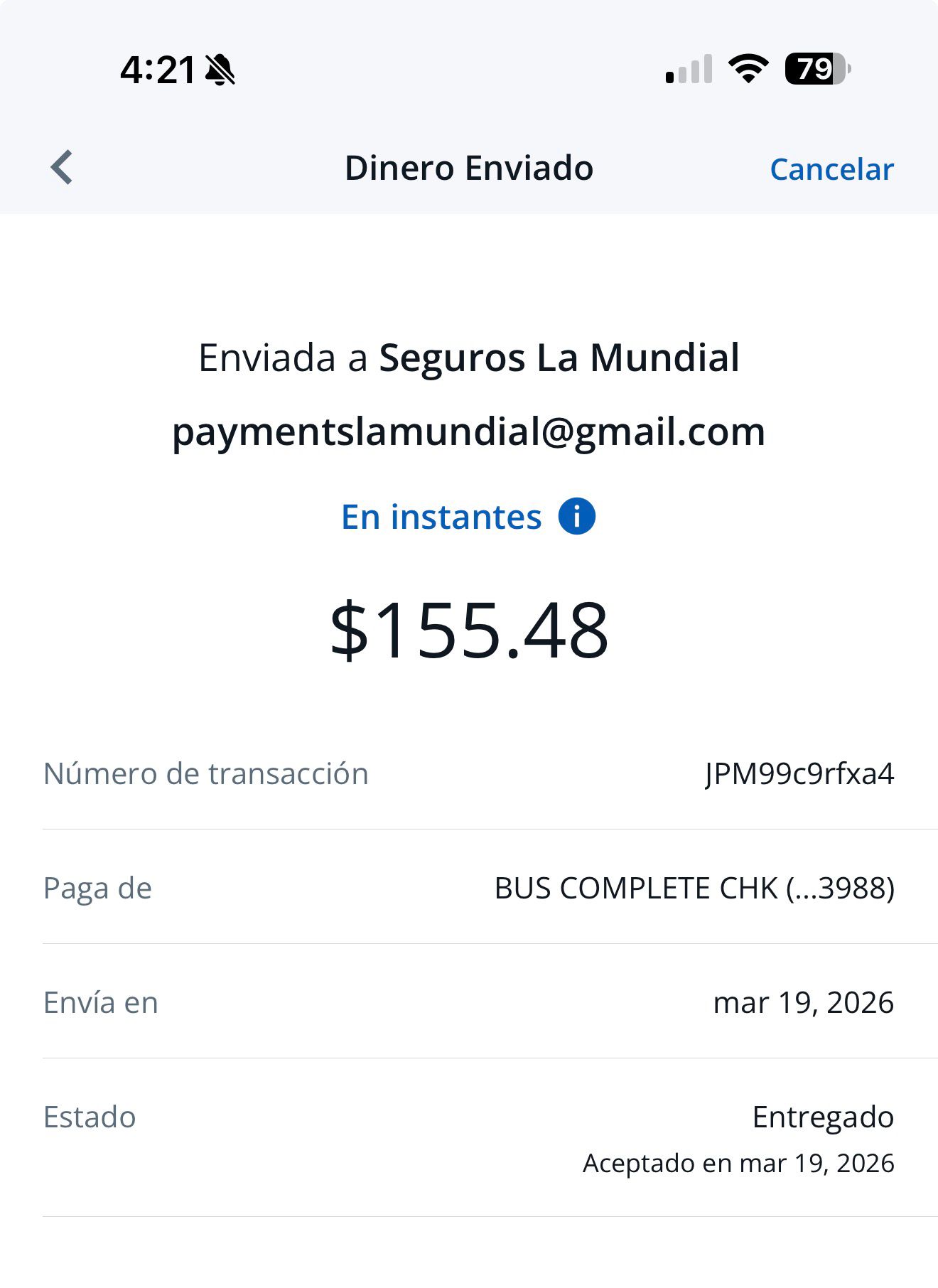Open the info icon beside En instantes
The width and height of the screenshot is (938, 1288).
576,516
